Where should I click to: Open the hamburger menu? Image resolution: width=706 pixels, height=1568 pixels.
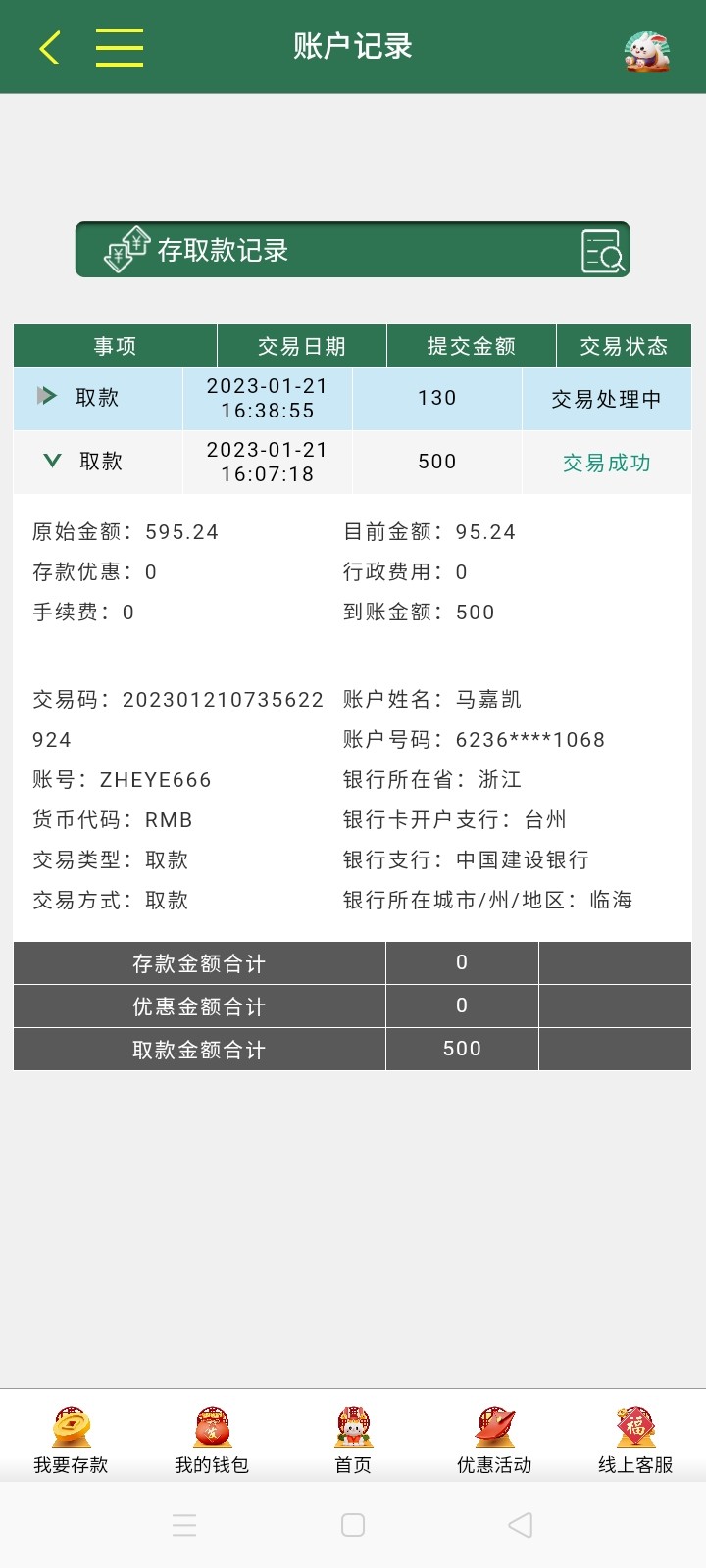click(121, 46)
